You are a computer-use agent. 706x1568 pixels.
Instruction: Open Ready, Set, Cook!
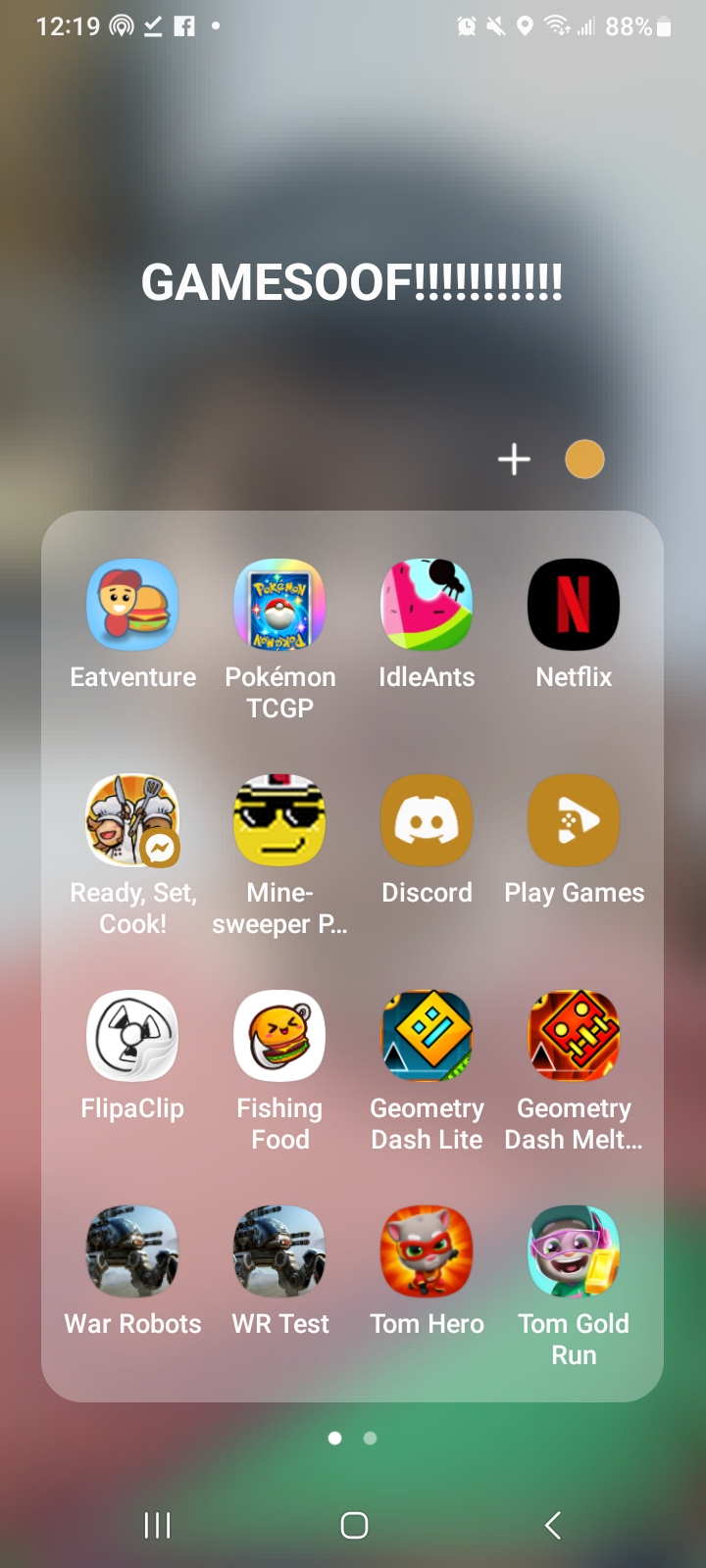pos(132,820)
